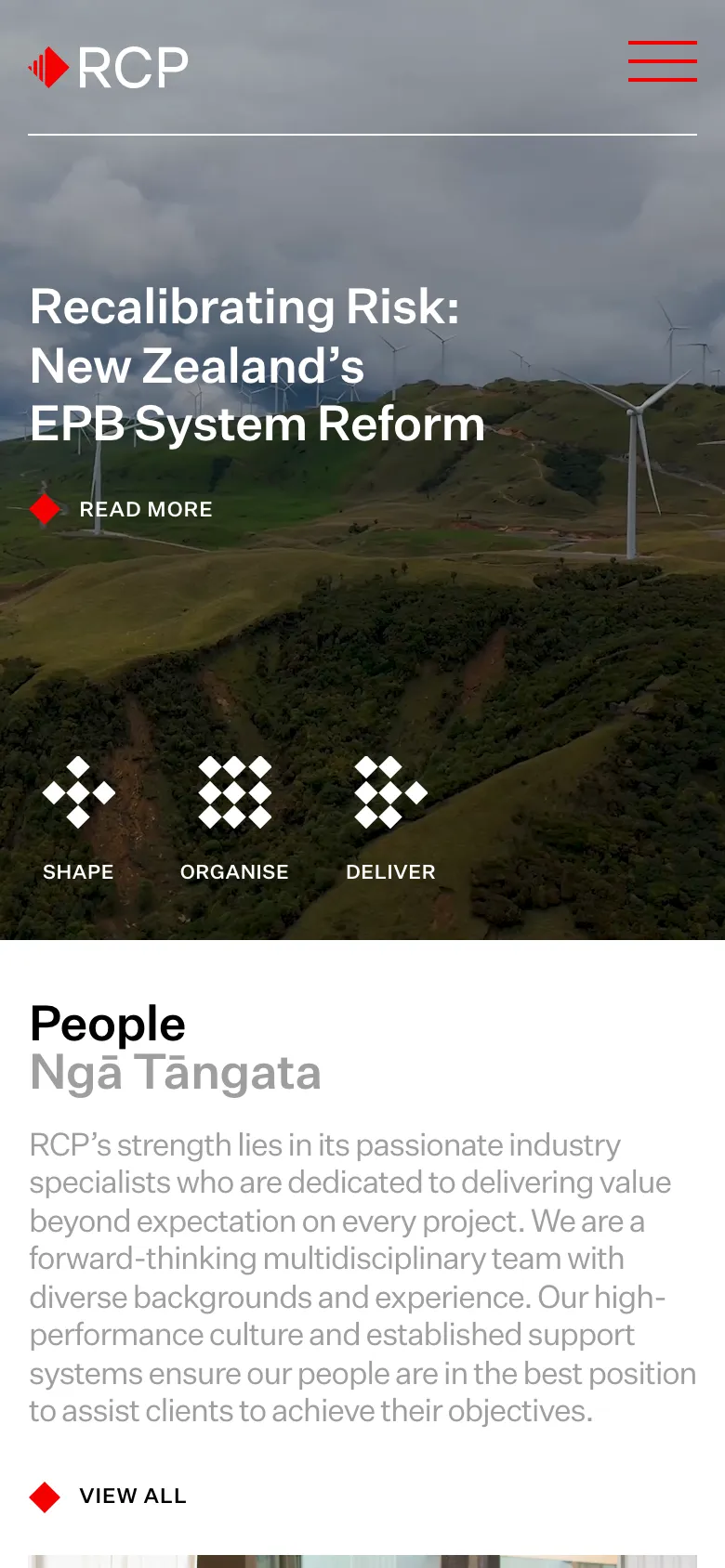Jump to the Deliver section
Viewport: 725px width, 1568px height.
coord(390,817)
